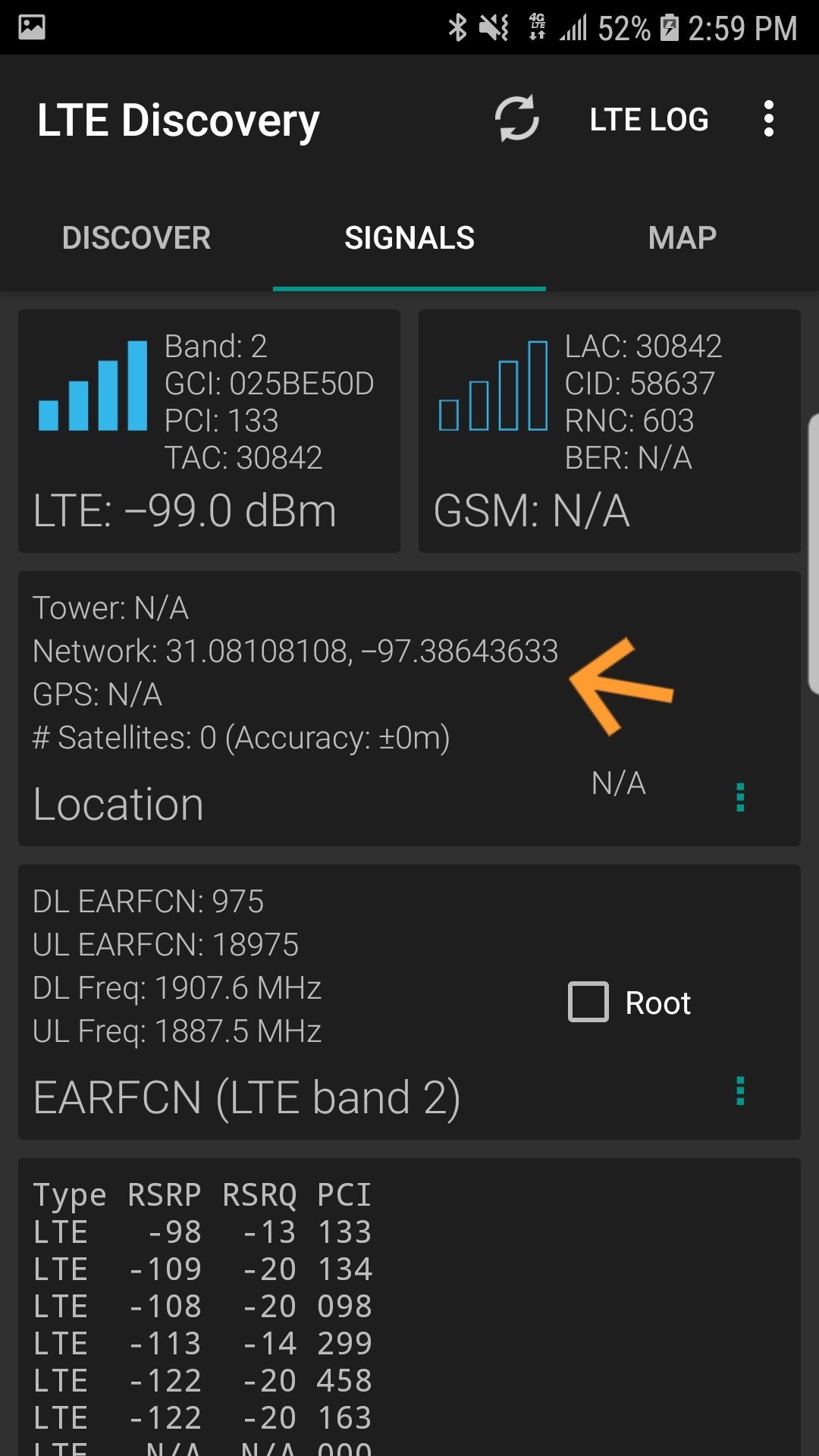
Task: Select the Signals tab
Action: [x=409, y=238]
